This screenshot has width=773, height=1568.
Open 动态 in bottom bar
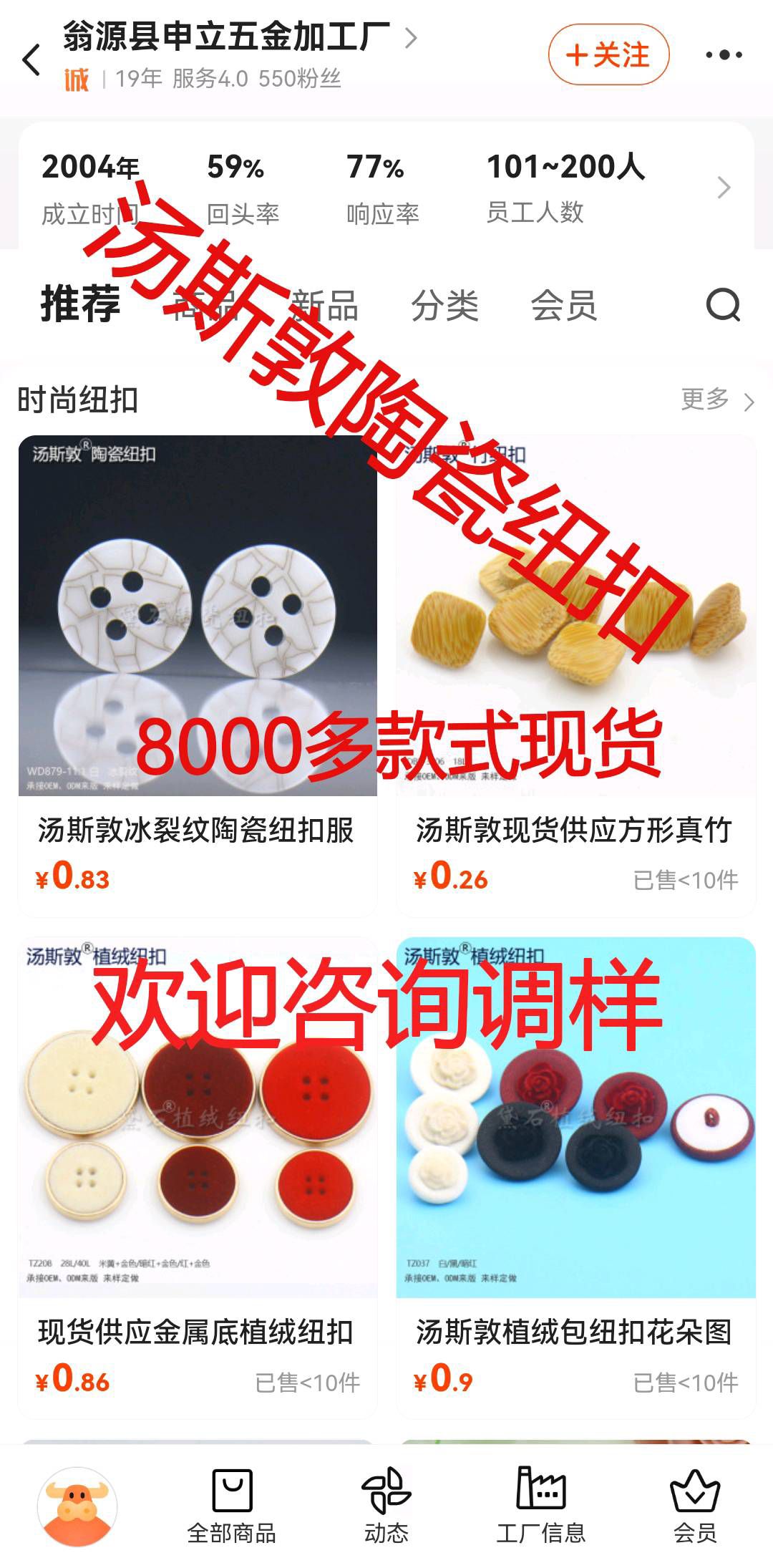click(386, 1506)
